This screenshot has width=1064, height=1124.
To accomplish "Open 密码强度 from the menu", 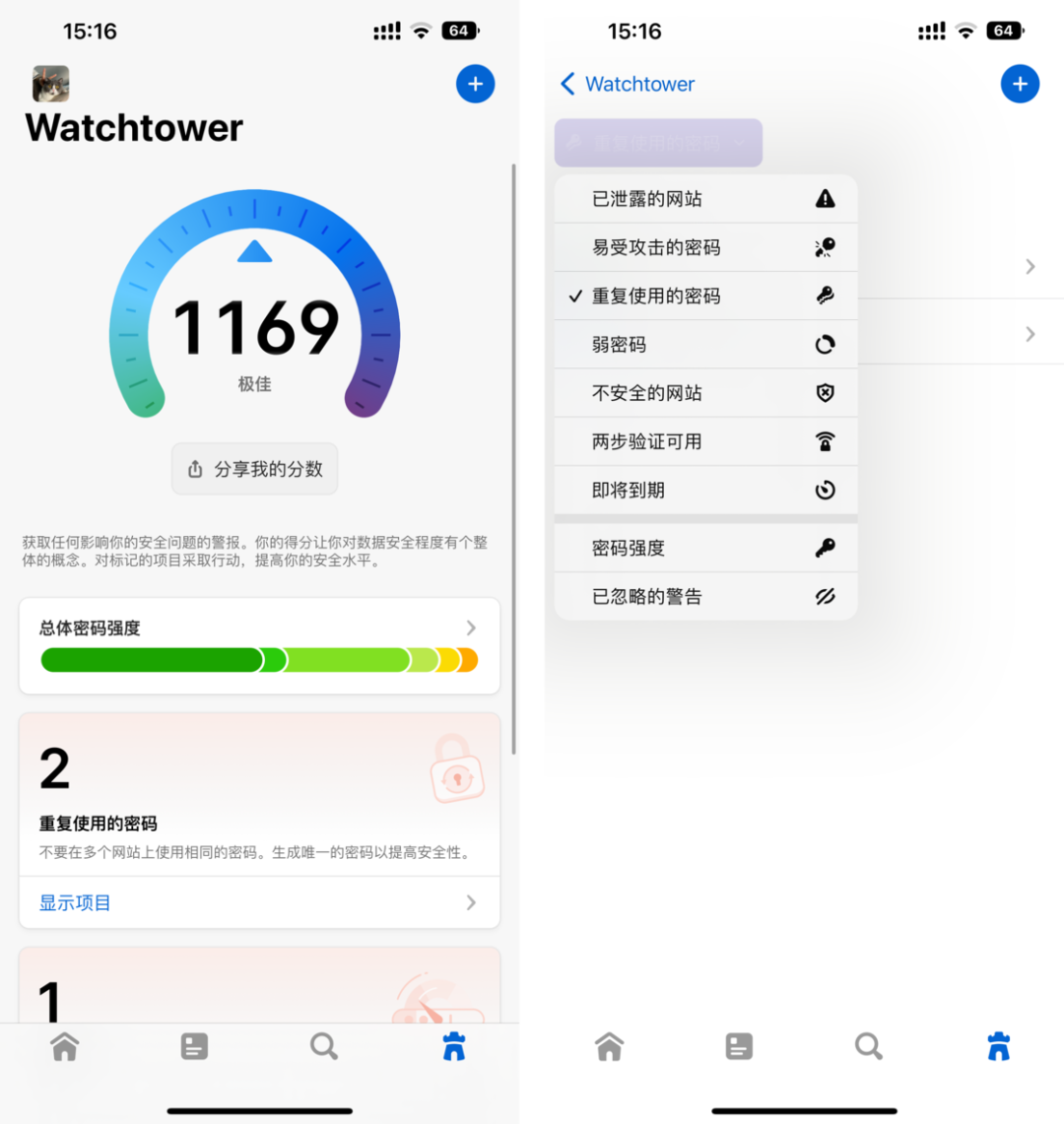I will pos(705,548).
